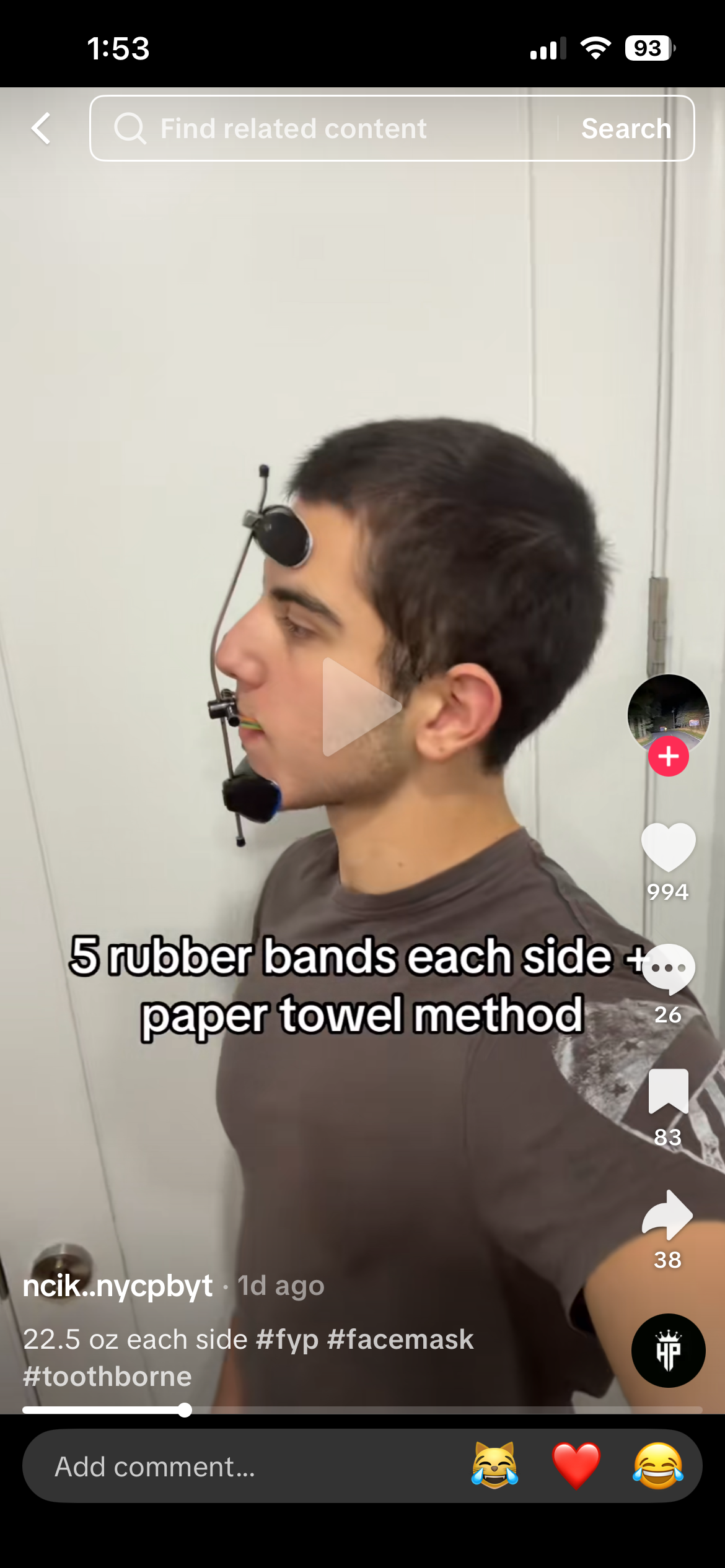Go back with the arrow icon
Image resolution: width=725 pixels, height=1568 pixels.
click(41, 129)
